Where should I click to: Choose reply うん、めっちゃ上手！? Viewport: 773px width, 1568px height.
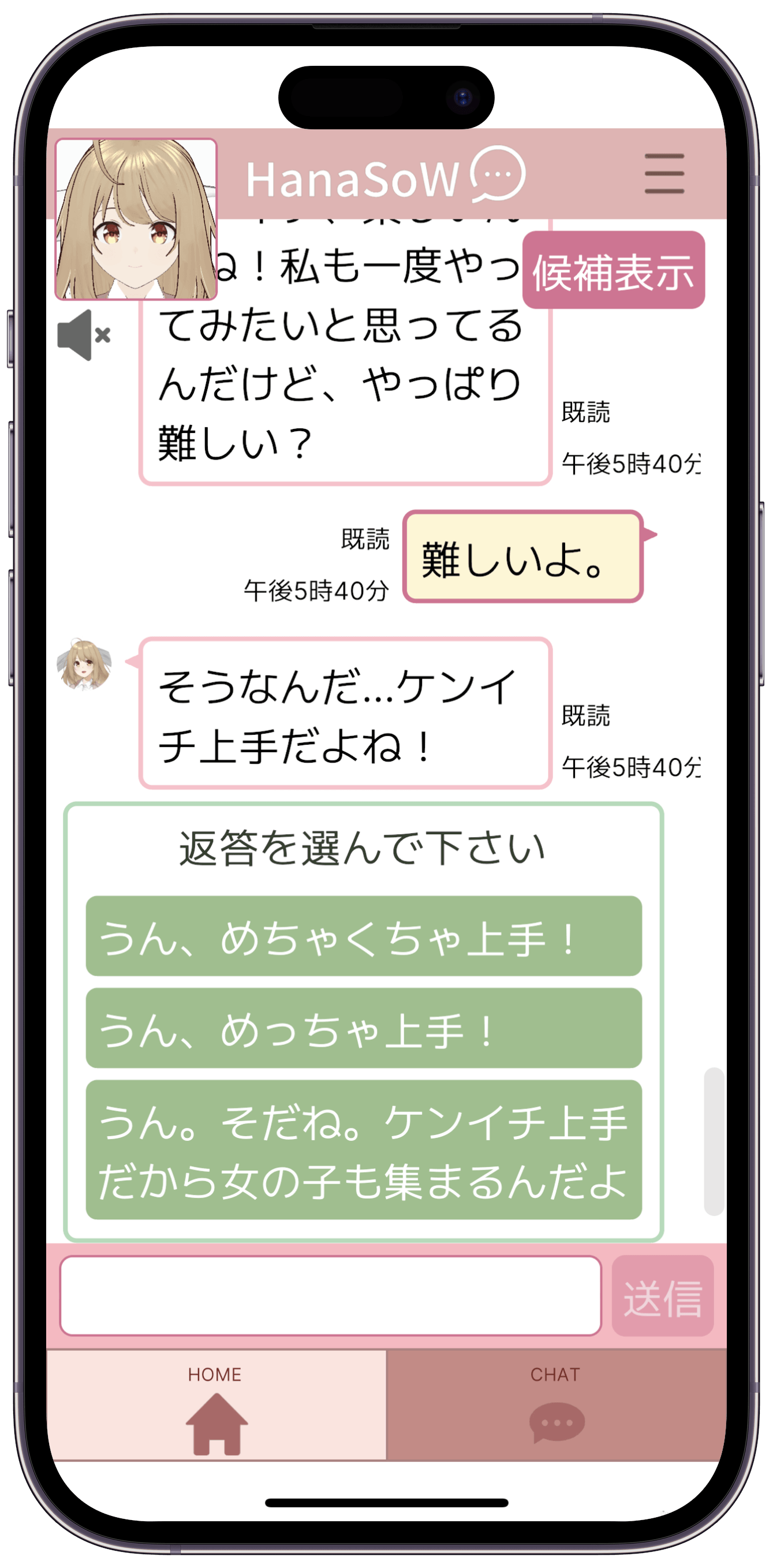click(363, 1028)
